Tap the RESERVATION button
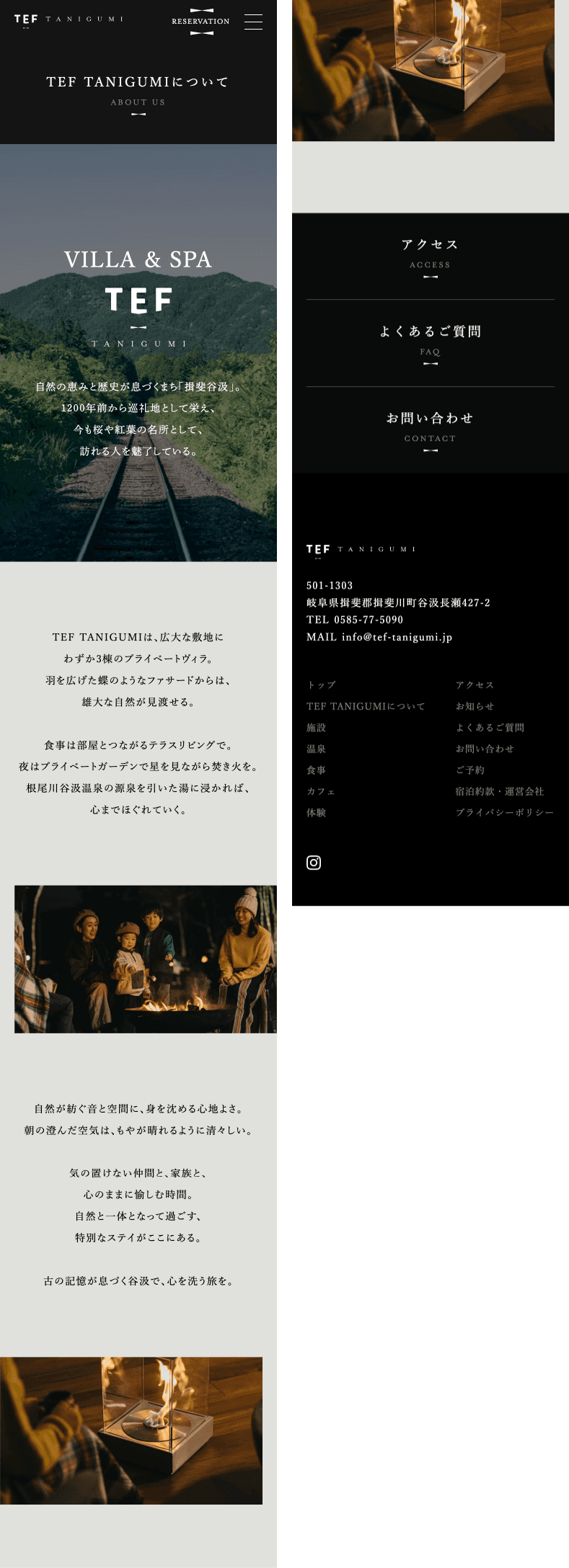Image resolution: width=569 pixels, height=1568 pixels. 200,22
